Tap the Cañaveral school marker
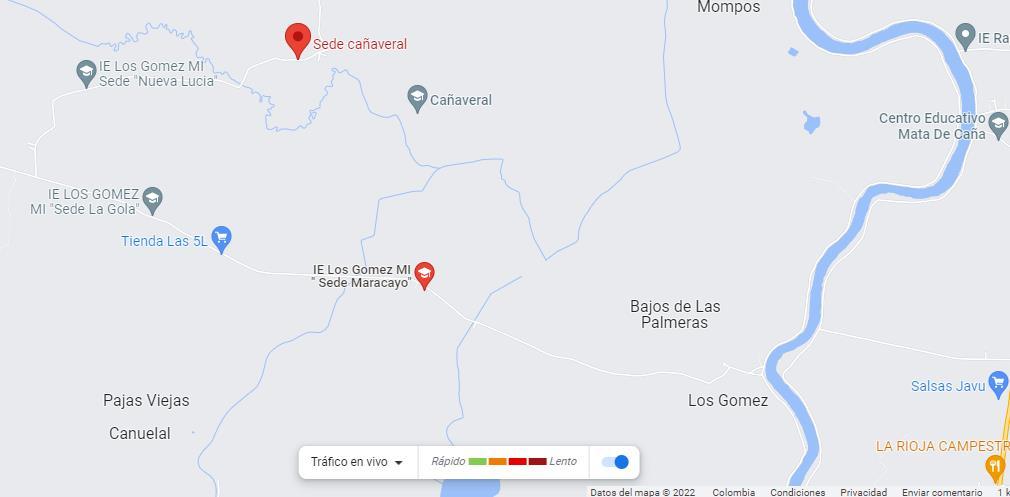1010x497 pixels. click(x=417, y=98)
